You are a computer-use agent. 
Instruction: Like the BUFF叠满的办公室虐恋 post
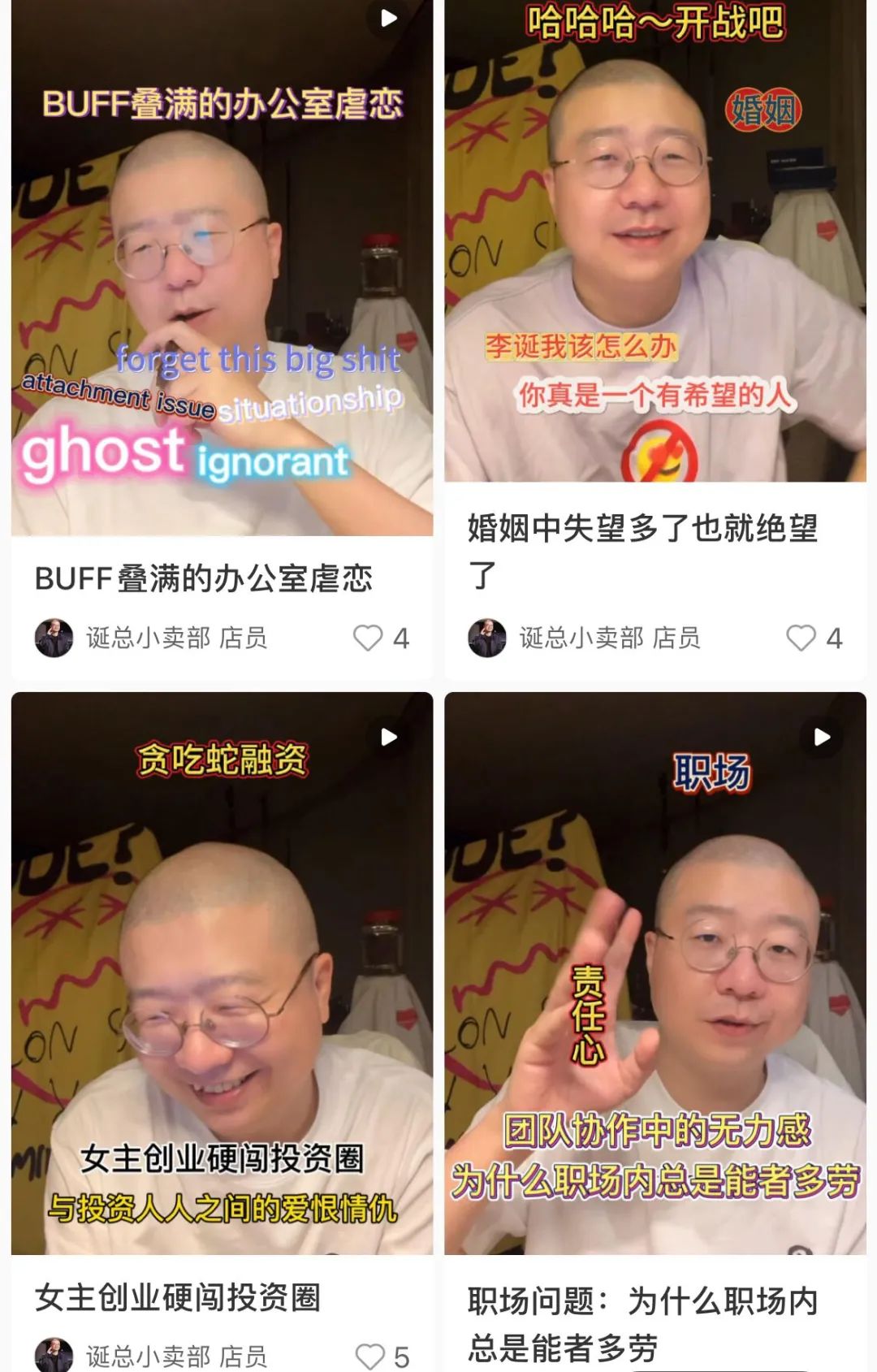coord(368,638)
